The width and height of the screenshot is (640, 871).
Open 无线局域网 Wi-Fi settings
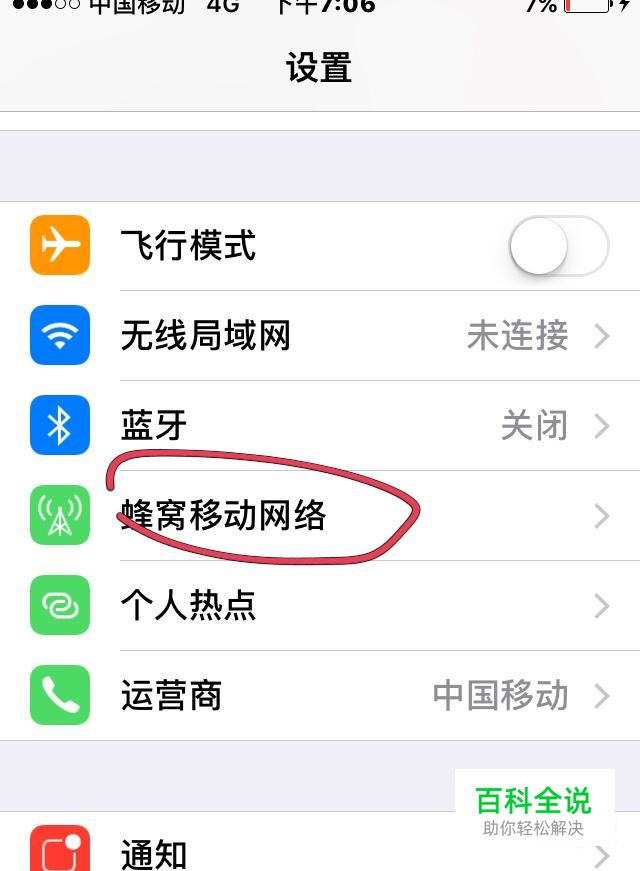pos(320,336)
